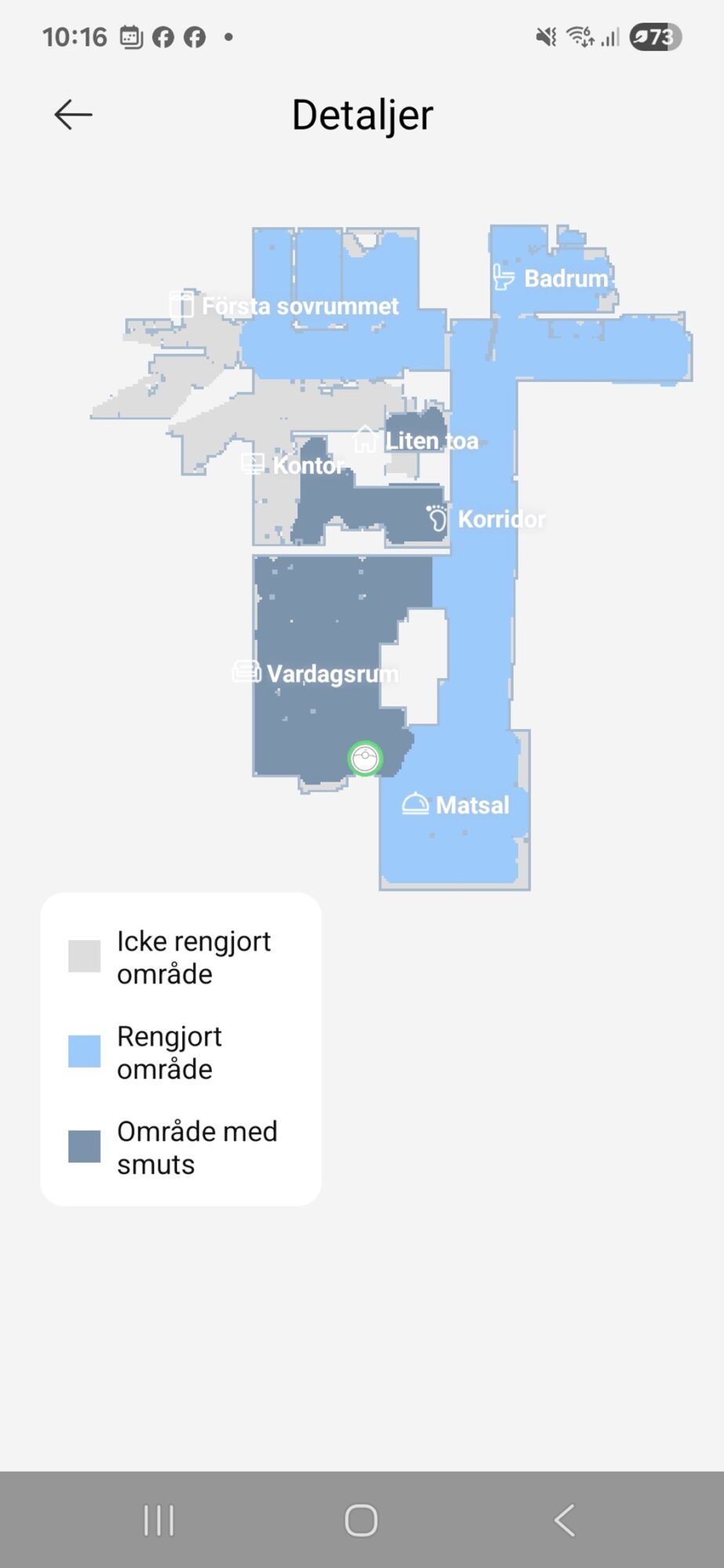The image size is (724, 1568).
Task: Tap the system back button
Action: pyautogui.click(x=564, y=1520)
